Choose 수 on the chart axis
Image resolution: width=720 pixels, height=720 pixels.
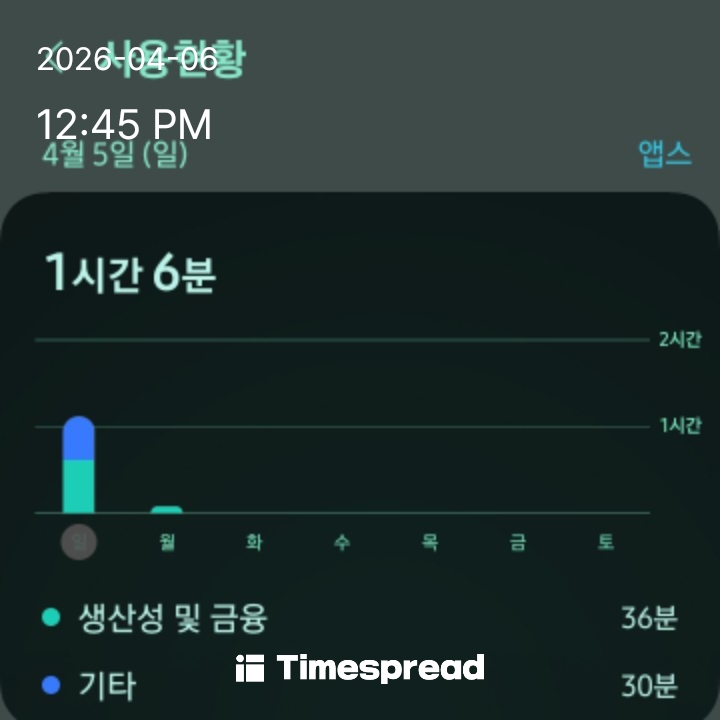pos(342,542)
